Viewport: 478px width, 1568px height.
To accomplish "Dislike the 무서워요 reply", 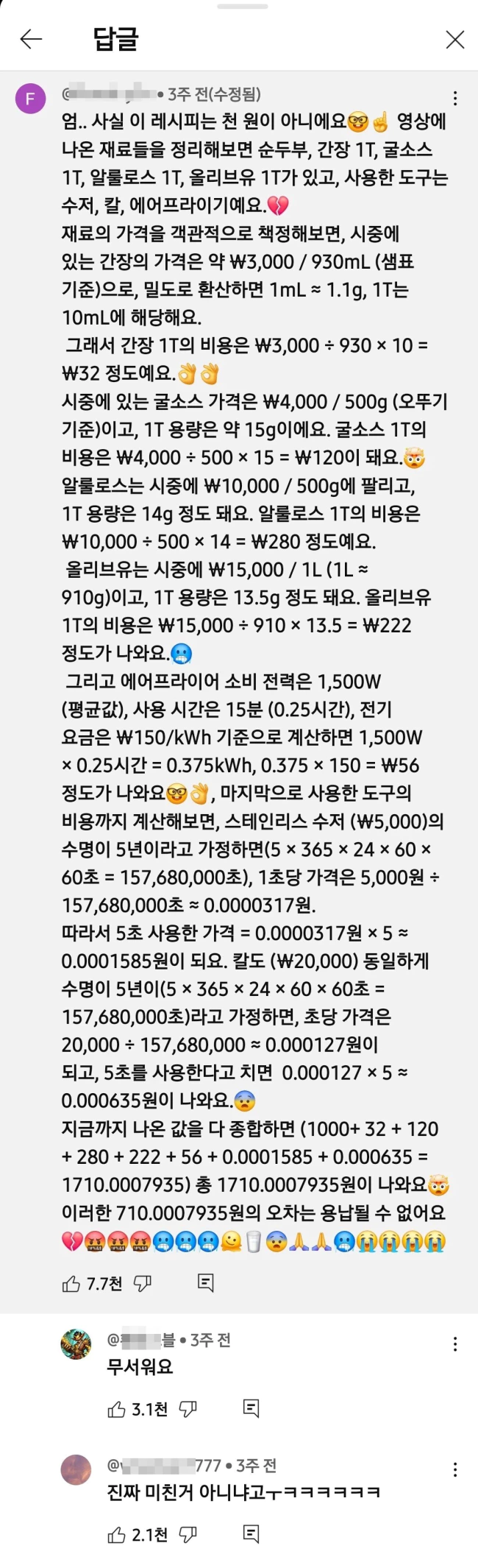I will tap(188, 1410).
